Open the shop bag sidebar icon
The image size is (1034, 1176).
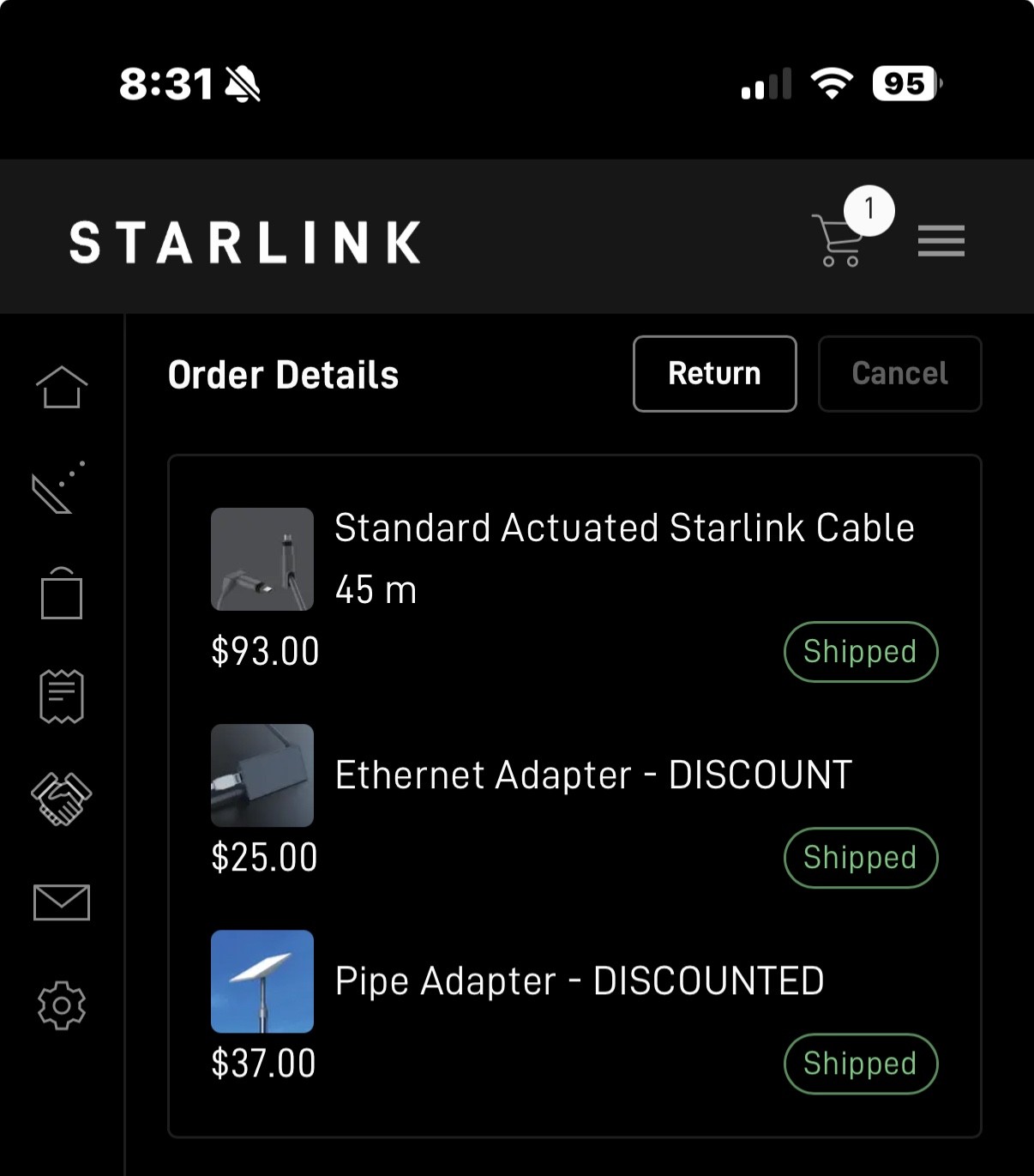[62, 594]
